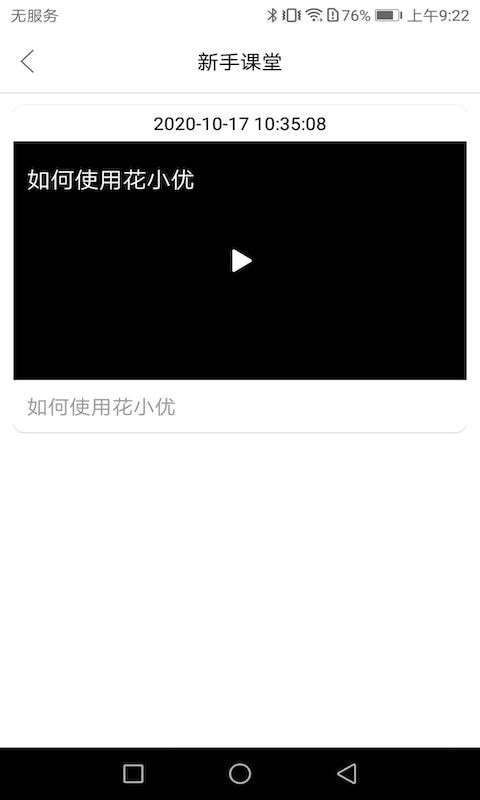
Task: Play the 如何使用花小优 video
Action: (241, 261)
